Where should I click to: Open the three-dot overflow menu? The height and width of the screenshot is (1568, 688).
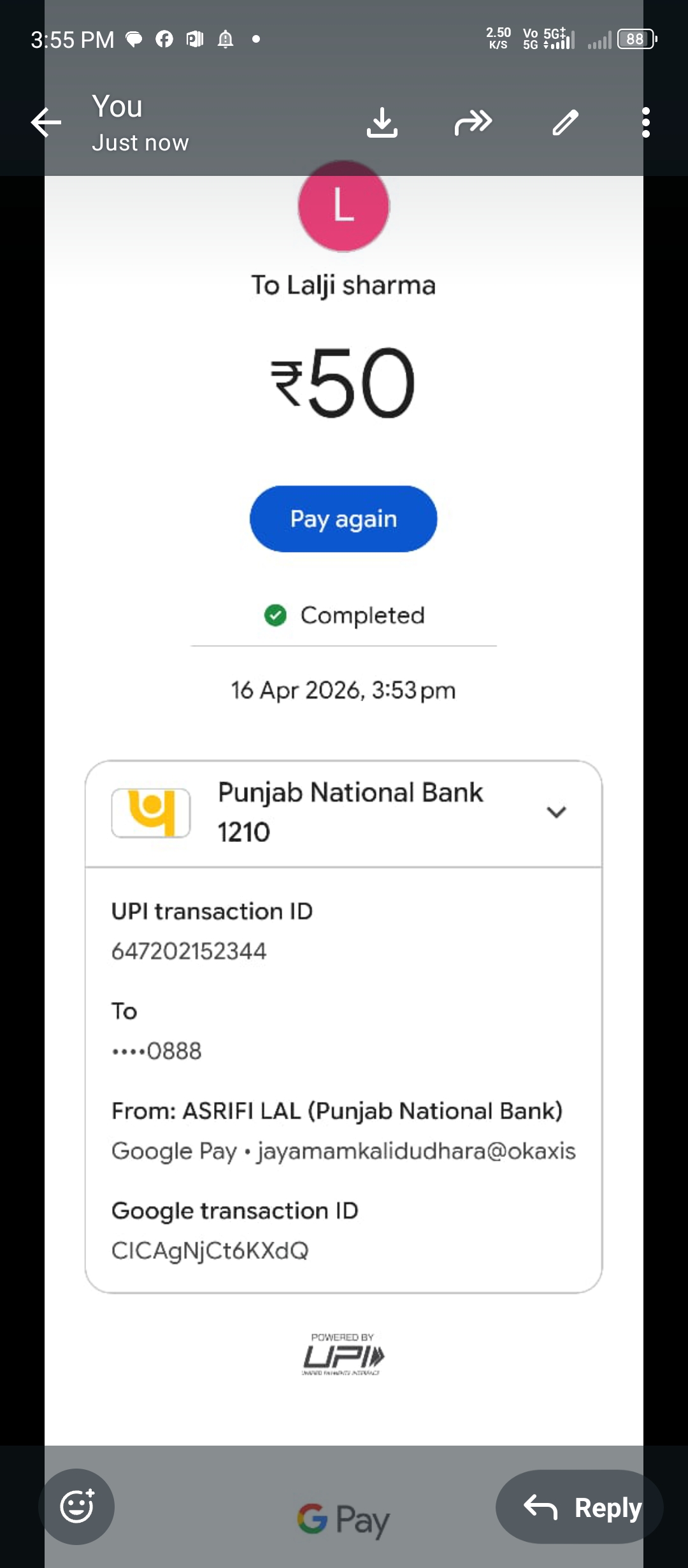(x=645, y=122)
